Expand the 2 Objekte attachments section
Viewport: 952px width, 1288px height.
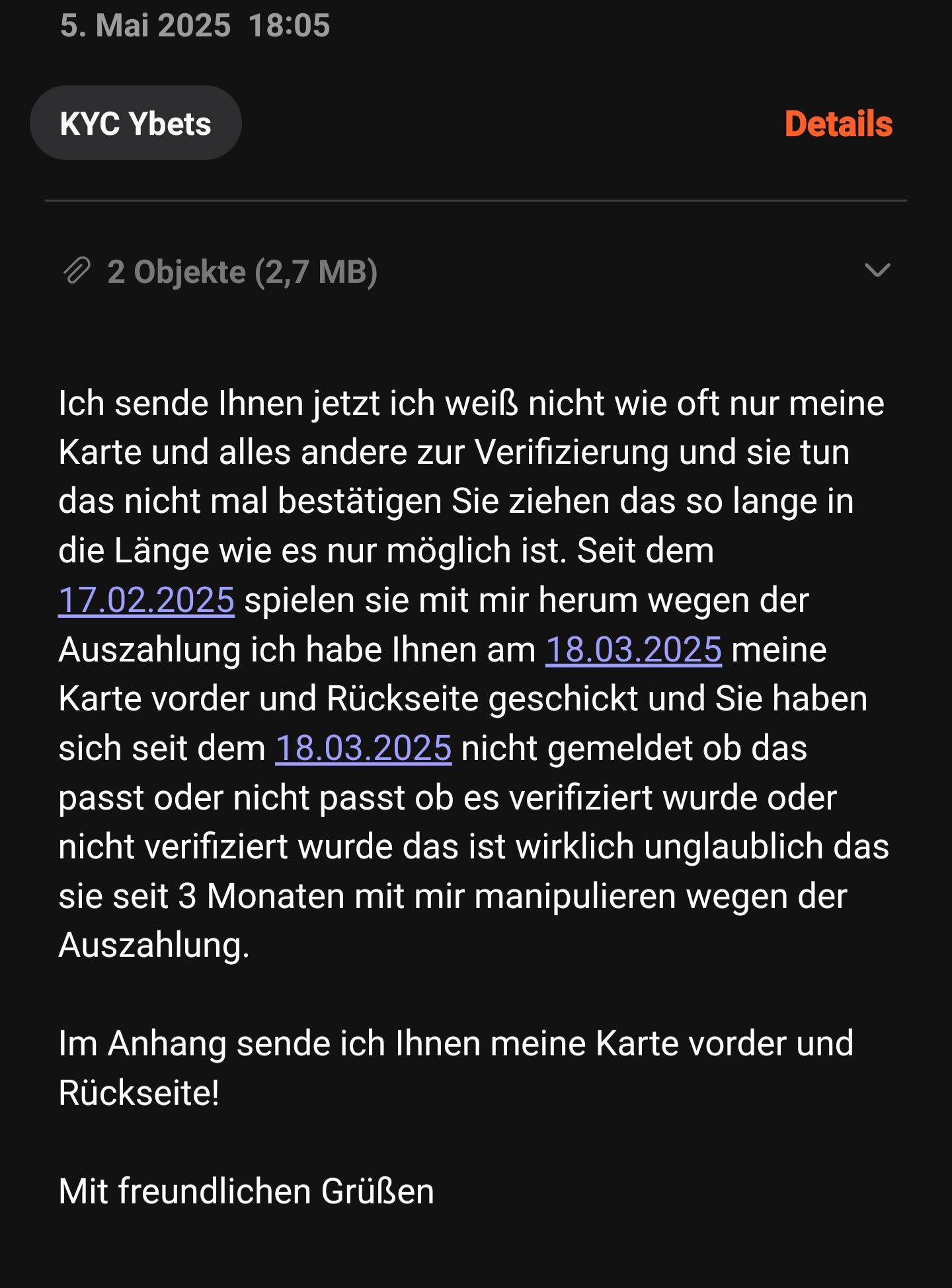point(877,271)
